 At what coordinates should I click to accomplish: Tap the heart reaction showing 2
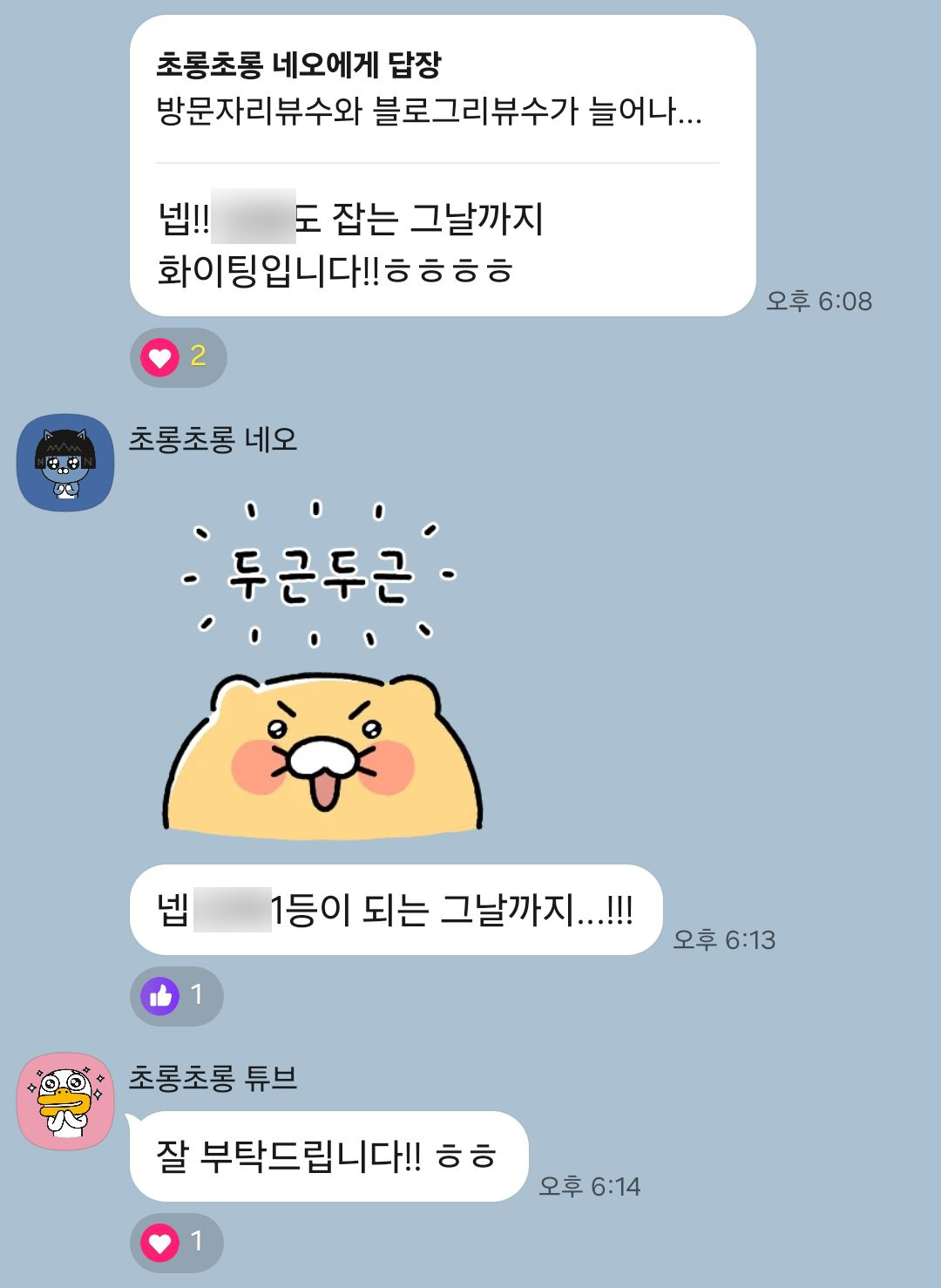pos(178,357)
